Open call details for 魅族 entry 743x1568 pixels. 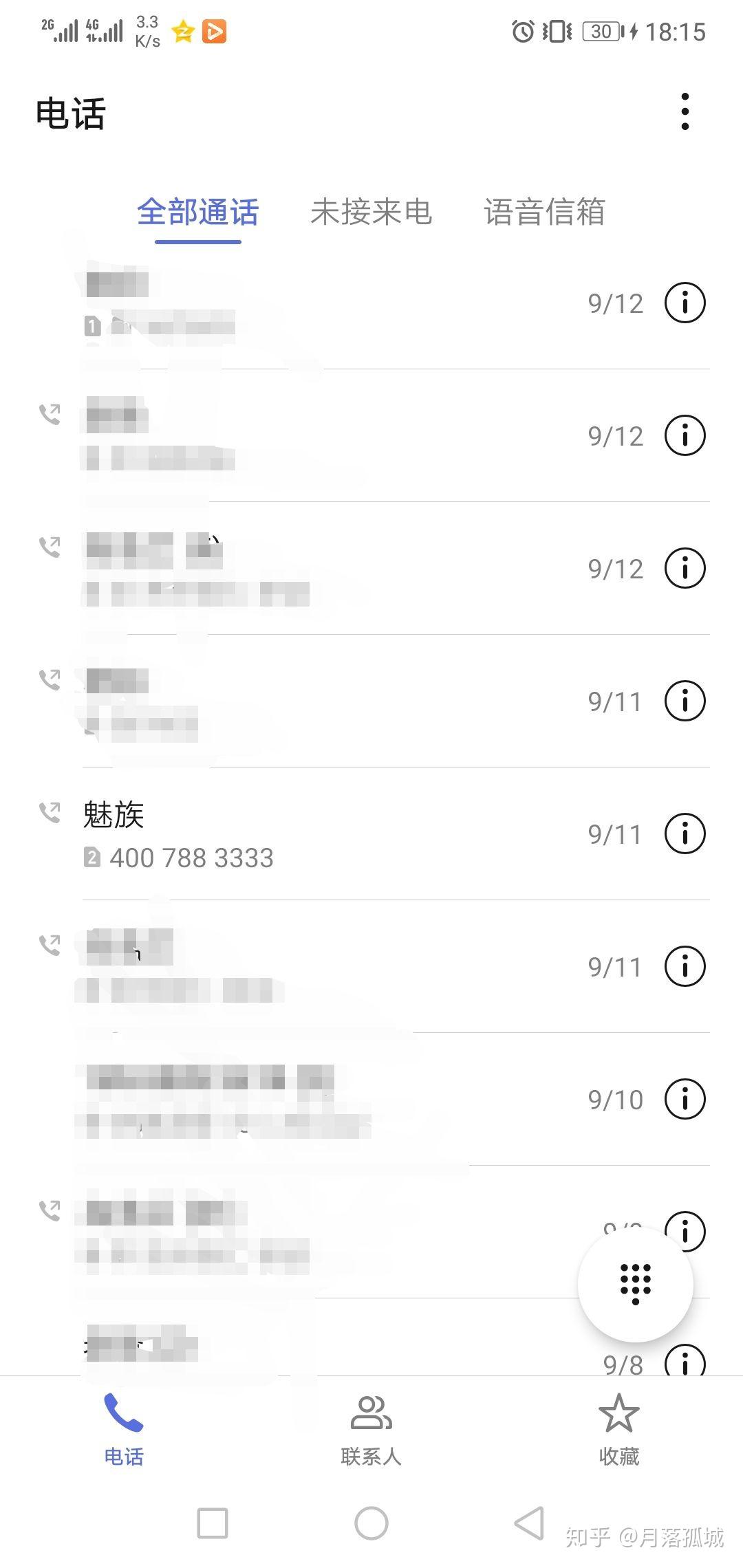point(685,834)
